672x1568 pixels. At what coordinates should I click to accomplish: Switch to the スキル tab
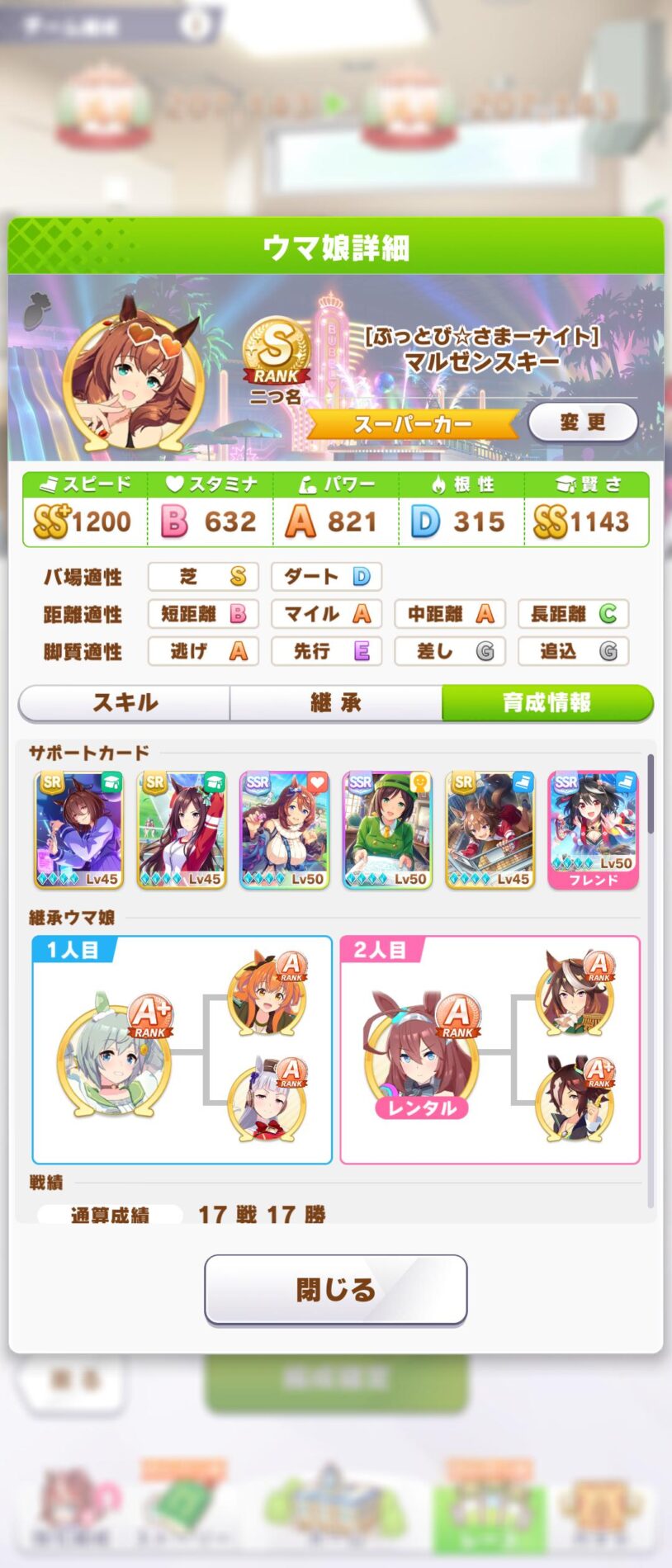point(125,703)
